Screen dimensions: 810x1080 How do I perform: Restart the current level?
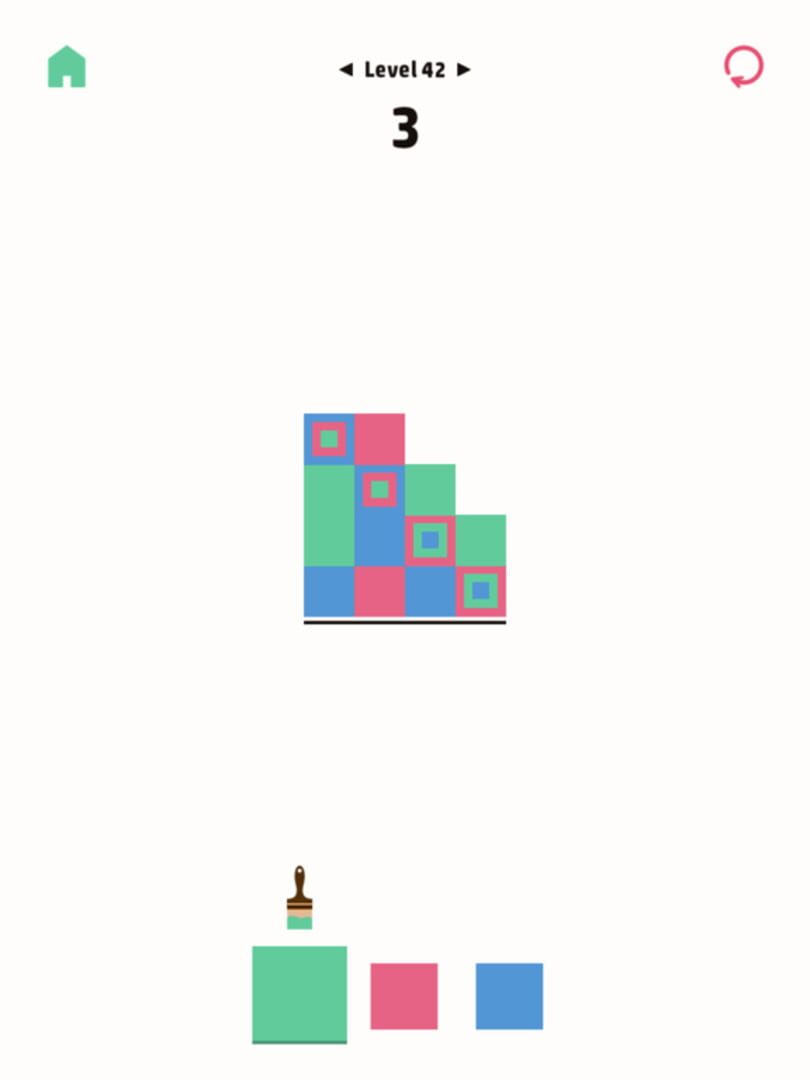pos(743,67)
